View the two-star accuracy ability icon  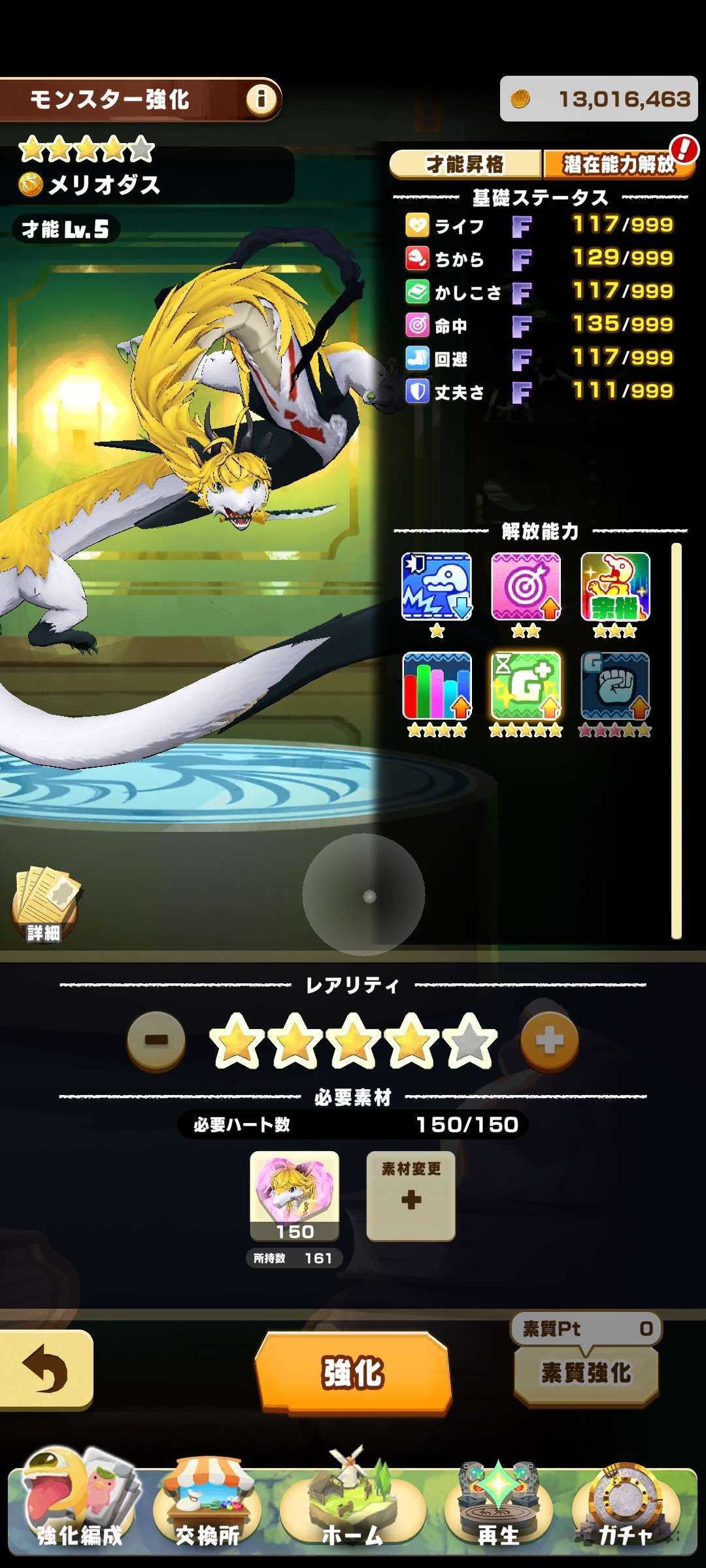526,587
